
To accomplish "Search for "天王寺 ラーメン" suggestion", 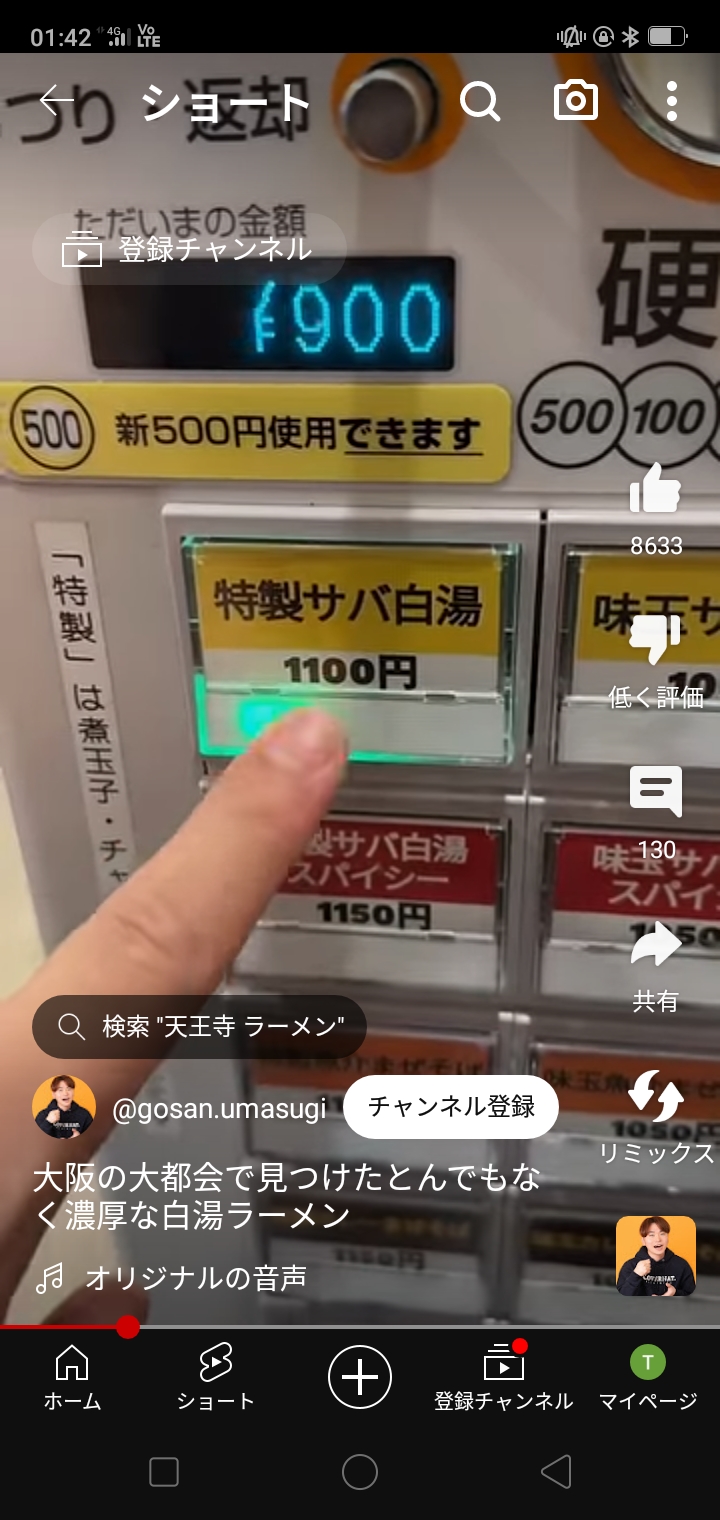I will tap(200, 1026).
